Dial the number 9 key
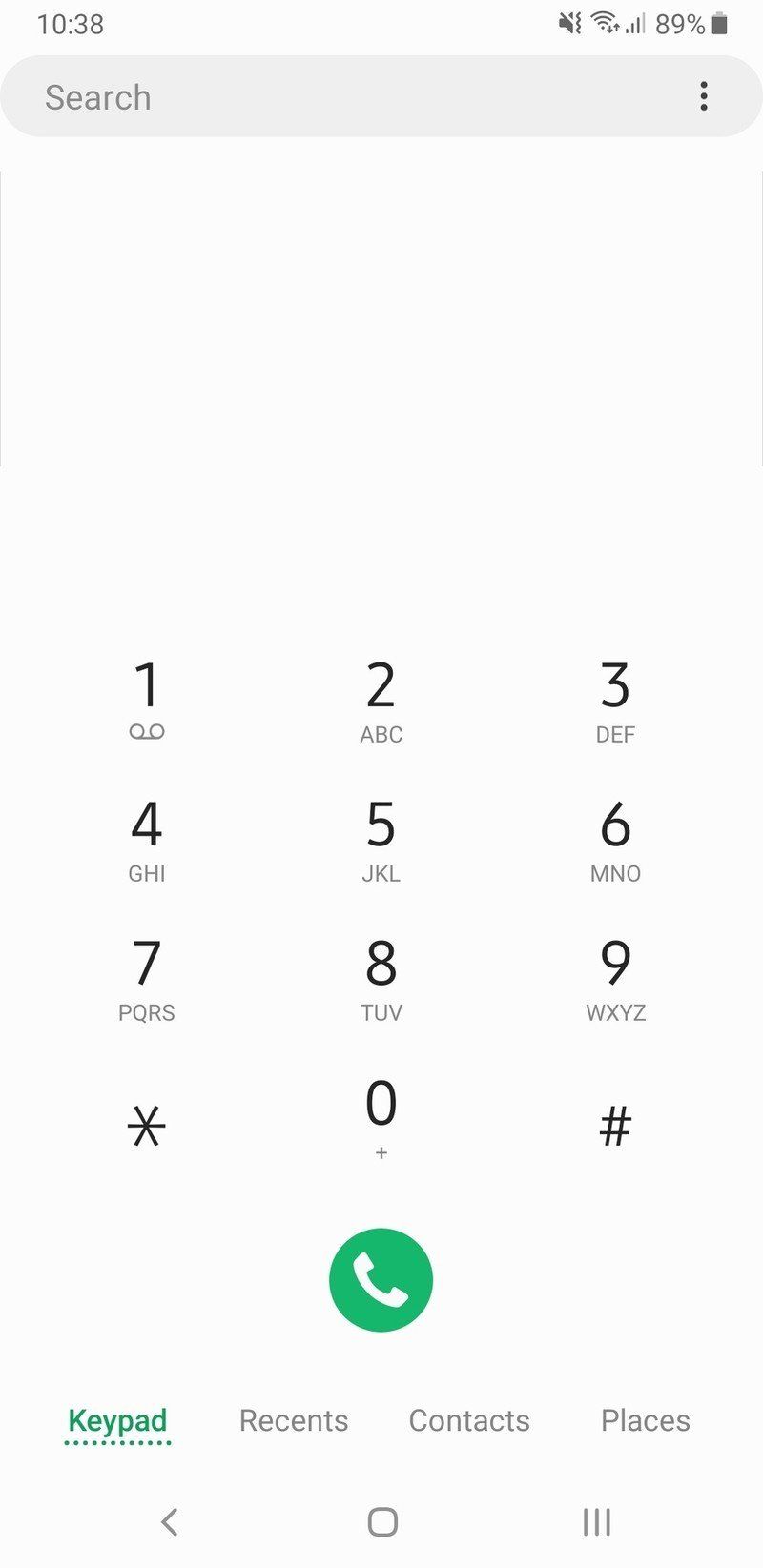Image resolution: width=763 pixels, height=1568 pixels. pos(616,974)
